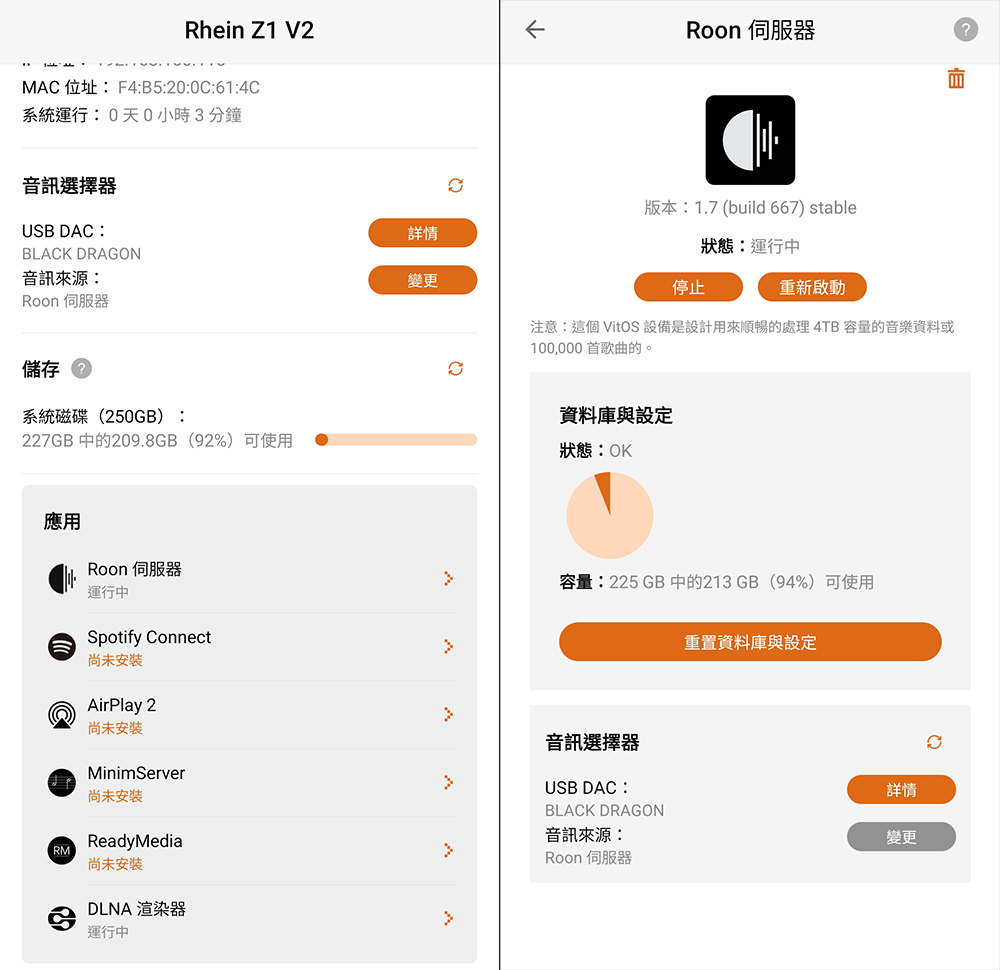Tap the 重置資料庫與設定 button
Viewport: 1000px width, 970px height.
[750, 642]
